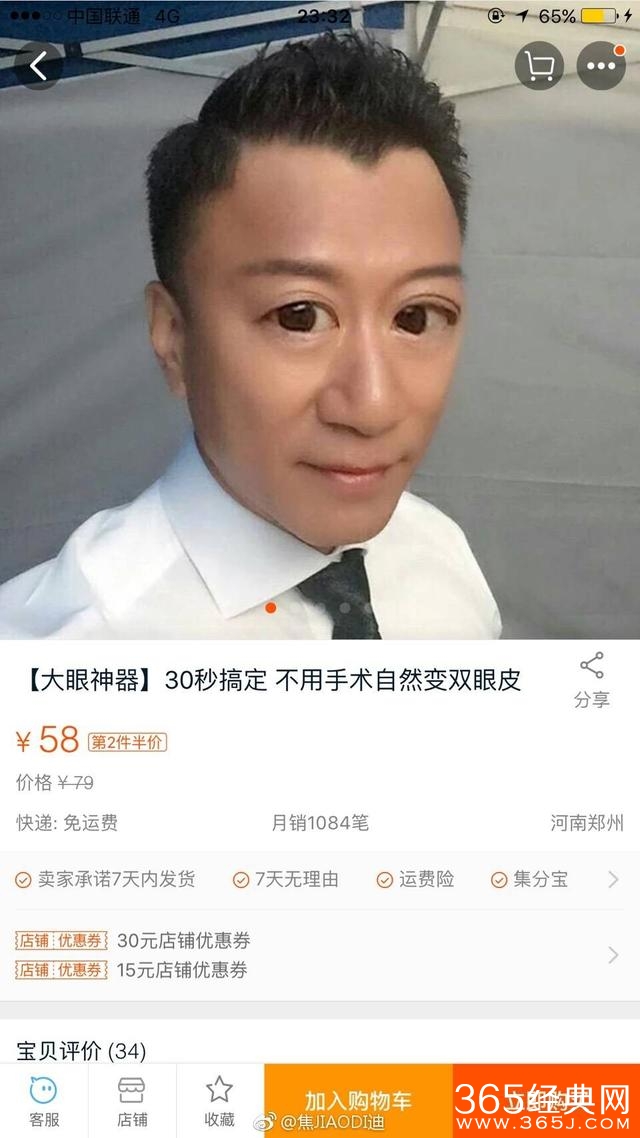Tap 加入购物车 to add to cart
Viewport: 640px width, 1138px height.
click(358, 1100)
